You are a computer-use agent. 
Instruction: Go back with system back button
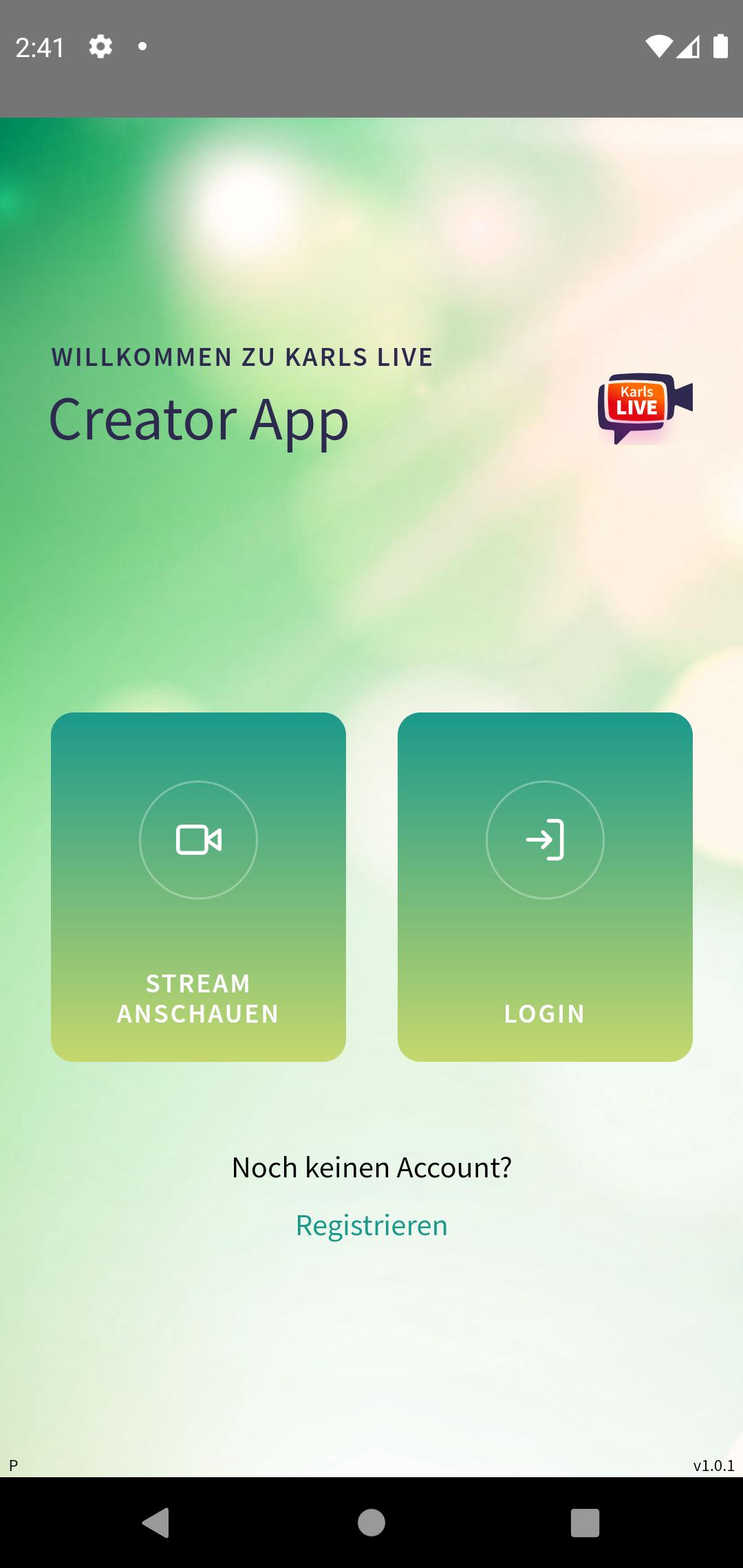coord(156,1522)
